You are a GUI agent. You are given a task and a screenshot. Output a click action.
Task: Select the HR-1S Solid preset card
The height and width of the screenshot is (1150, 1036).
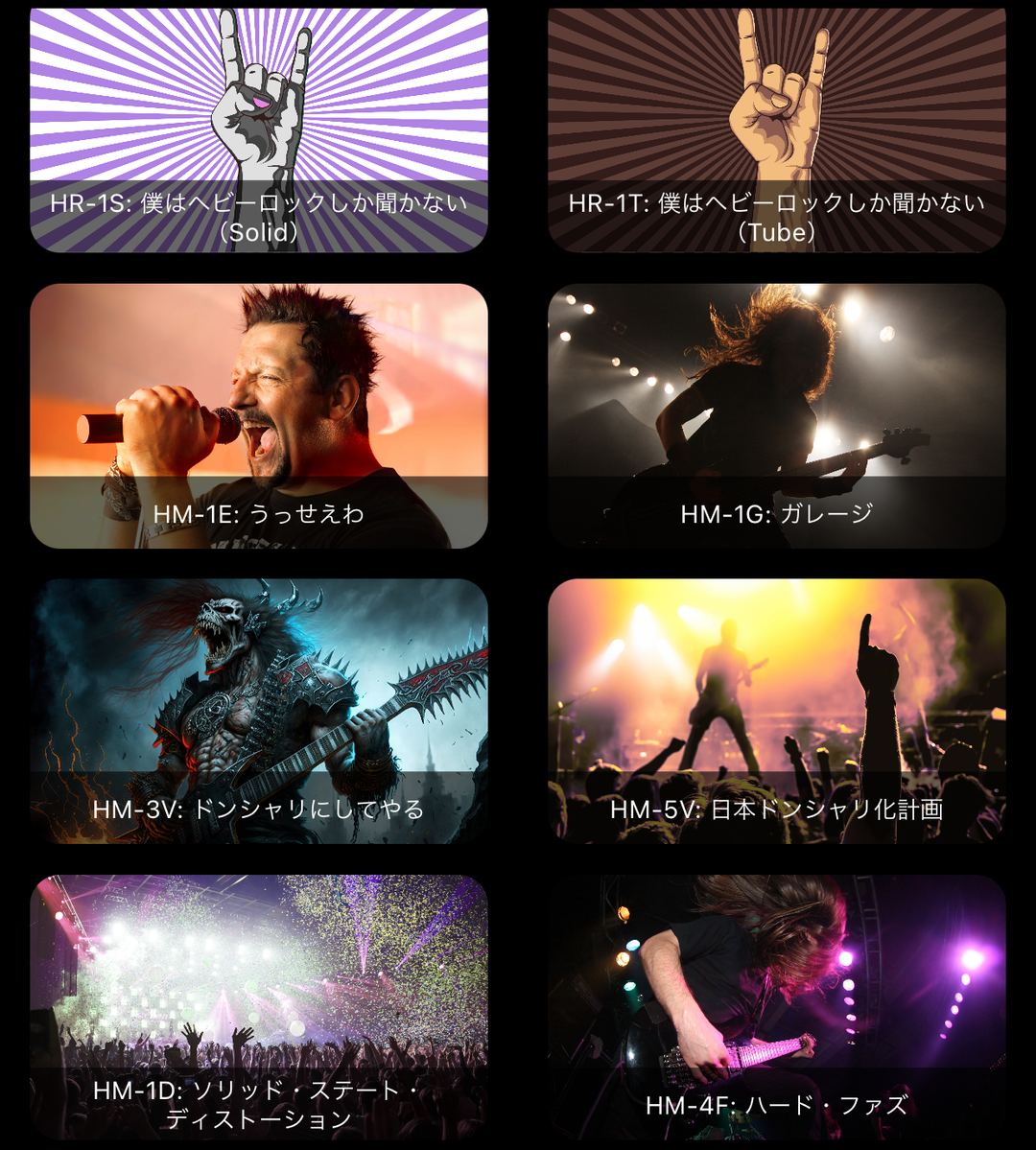259,129
